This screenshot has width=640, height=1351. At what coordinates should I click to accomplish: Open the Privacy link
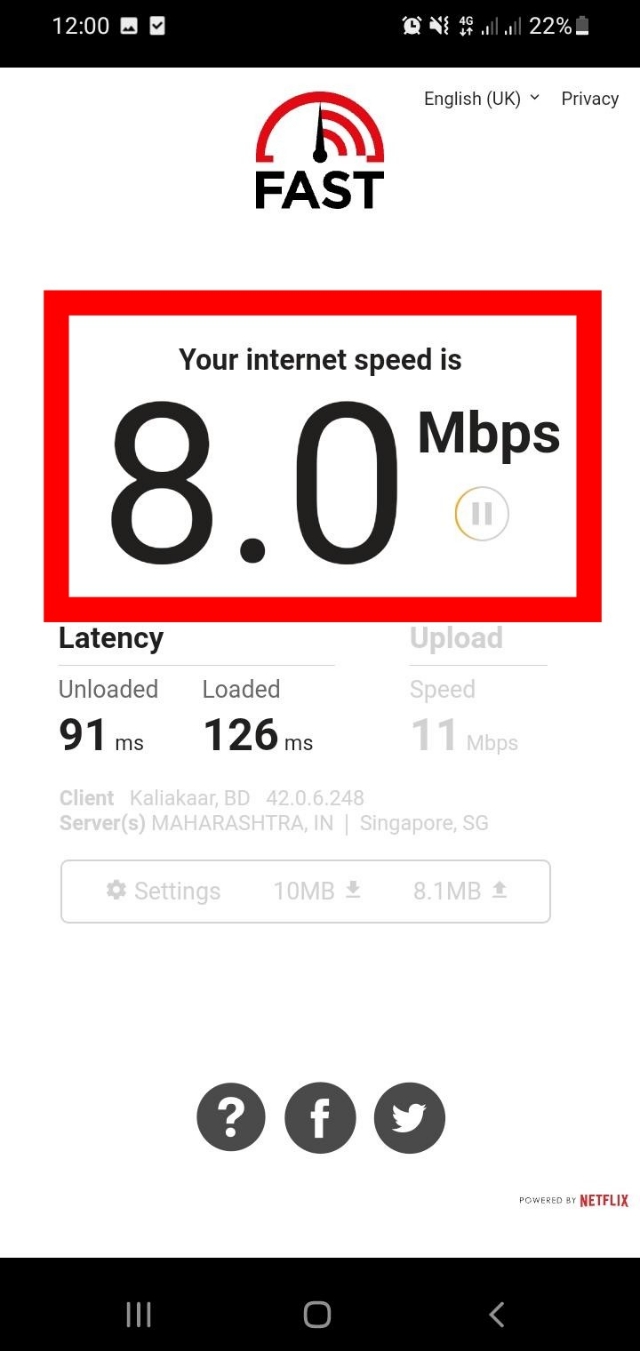pyautogui.click(x=589, y=98)
